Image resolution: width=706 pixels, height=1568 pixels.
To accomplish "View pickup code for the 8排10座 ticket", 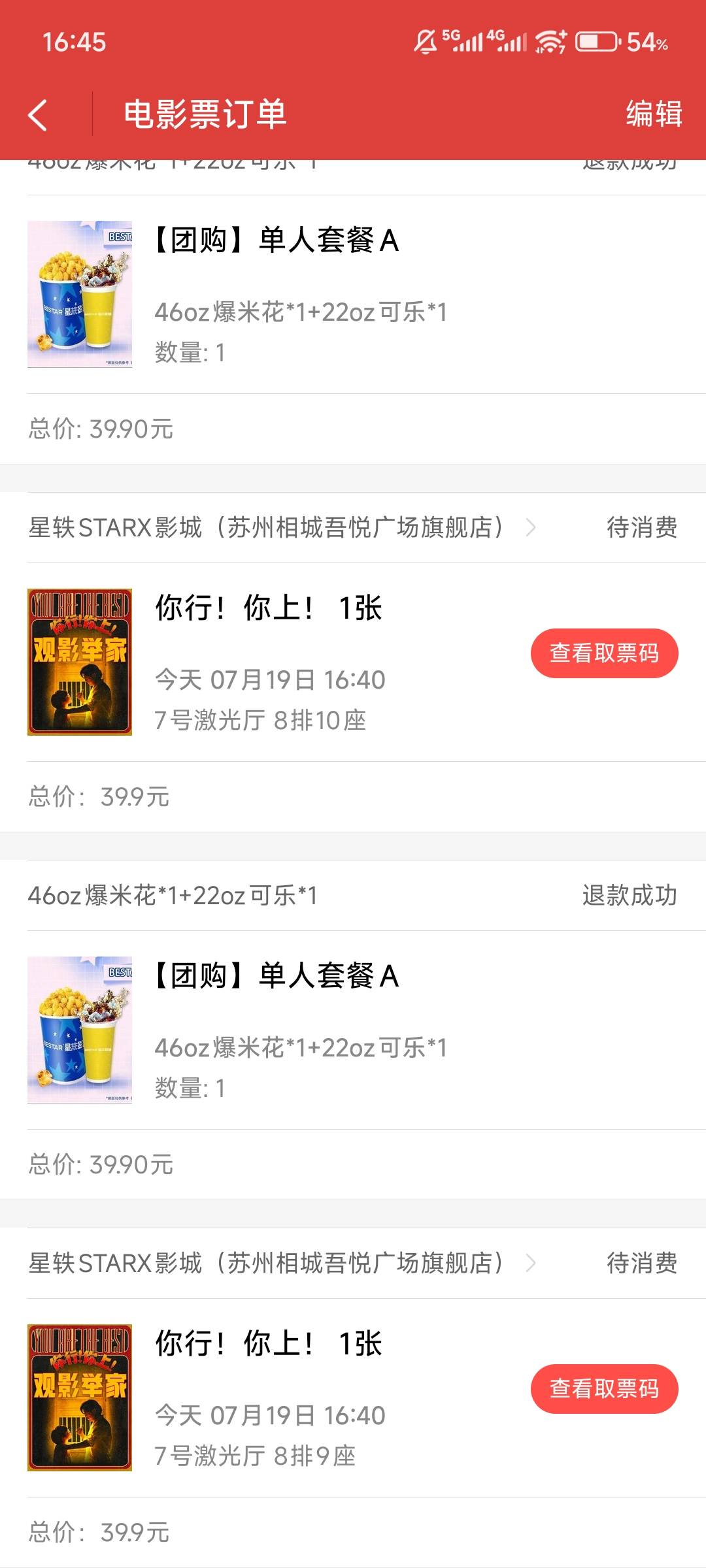I will [x=604, y=653].
